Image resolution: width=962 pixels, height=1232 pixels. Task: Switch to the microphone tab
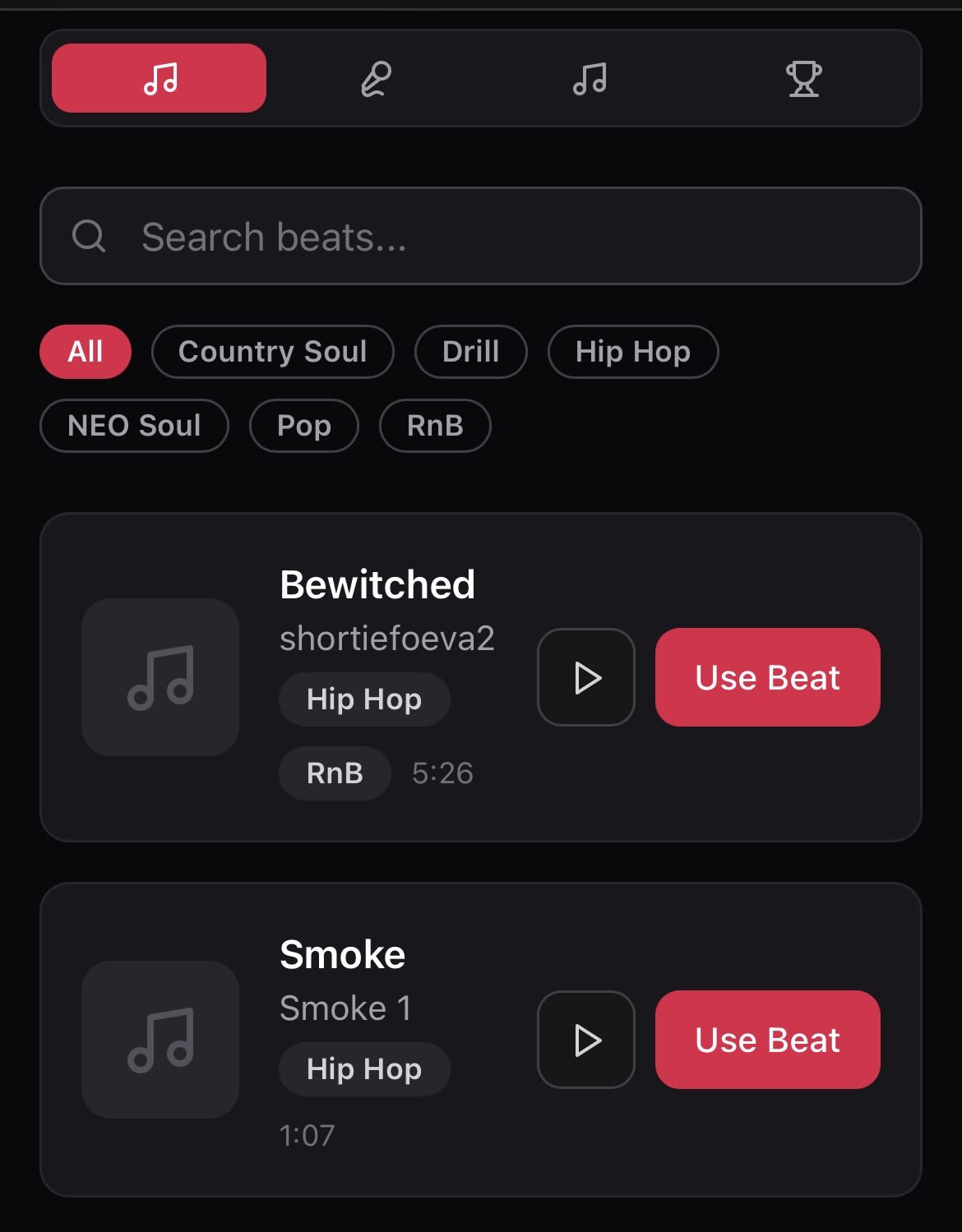[375, 79]
